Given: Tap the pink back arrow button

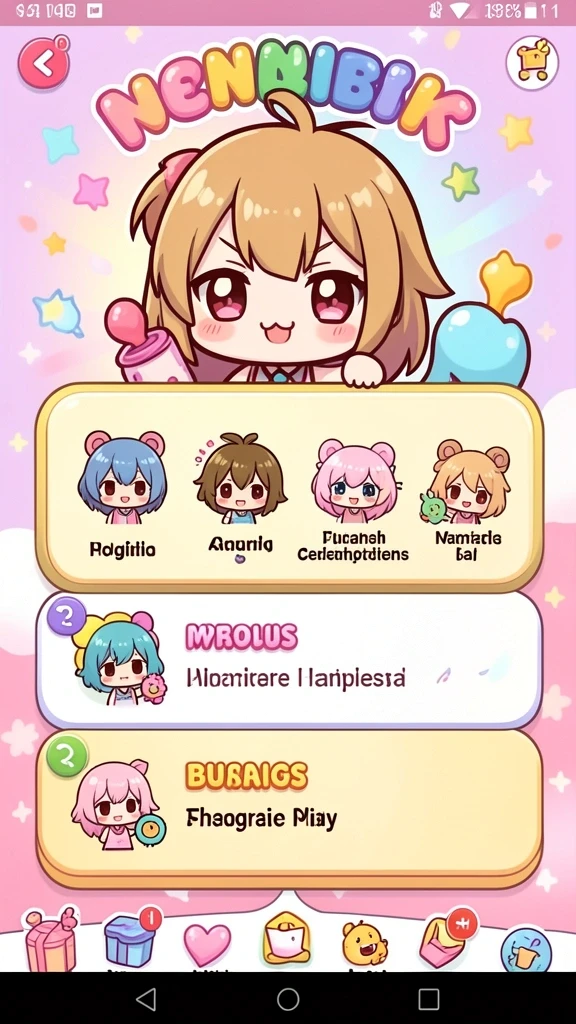Looking at the screenshot, I should pos(44,63).
